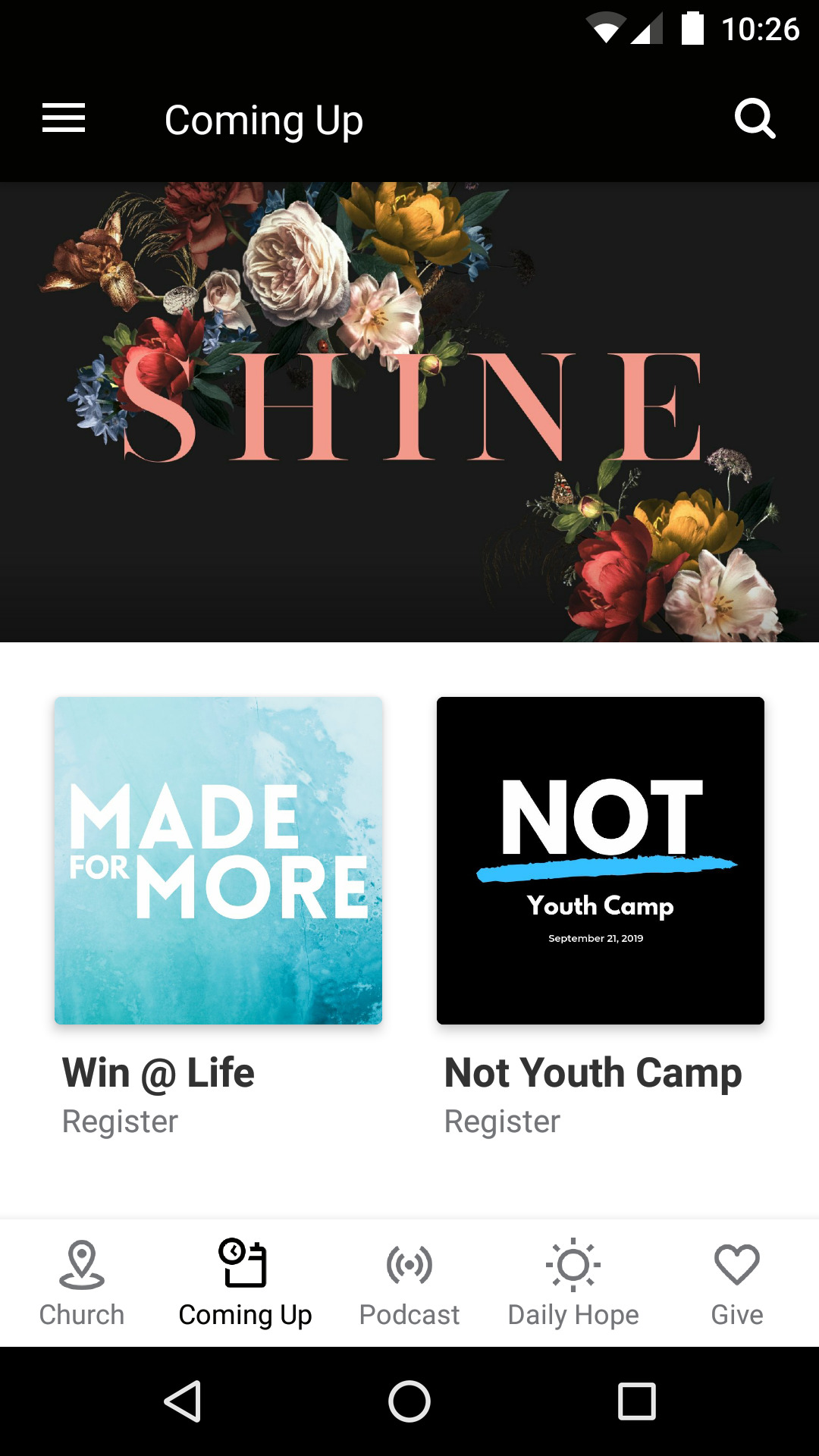Tap the Win @ Life event title
Image resolution: width=819 pixels, height=1456 pixels.
tap(158, 1072)
